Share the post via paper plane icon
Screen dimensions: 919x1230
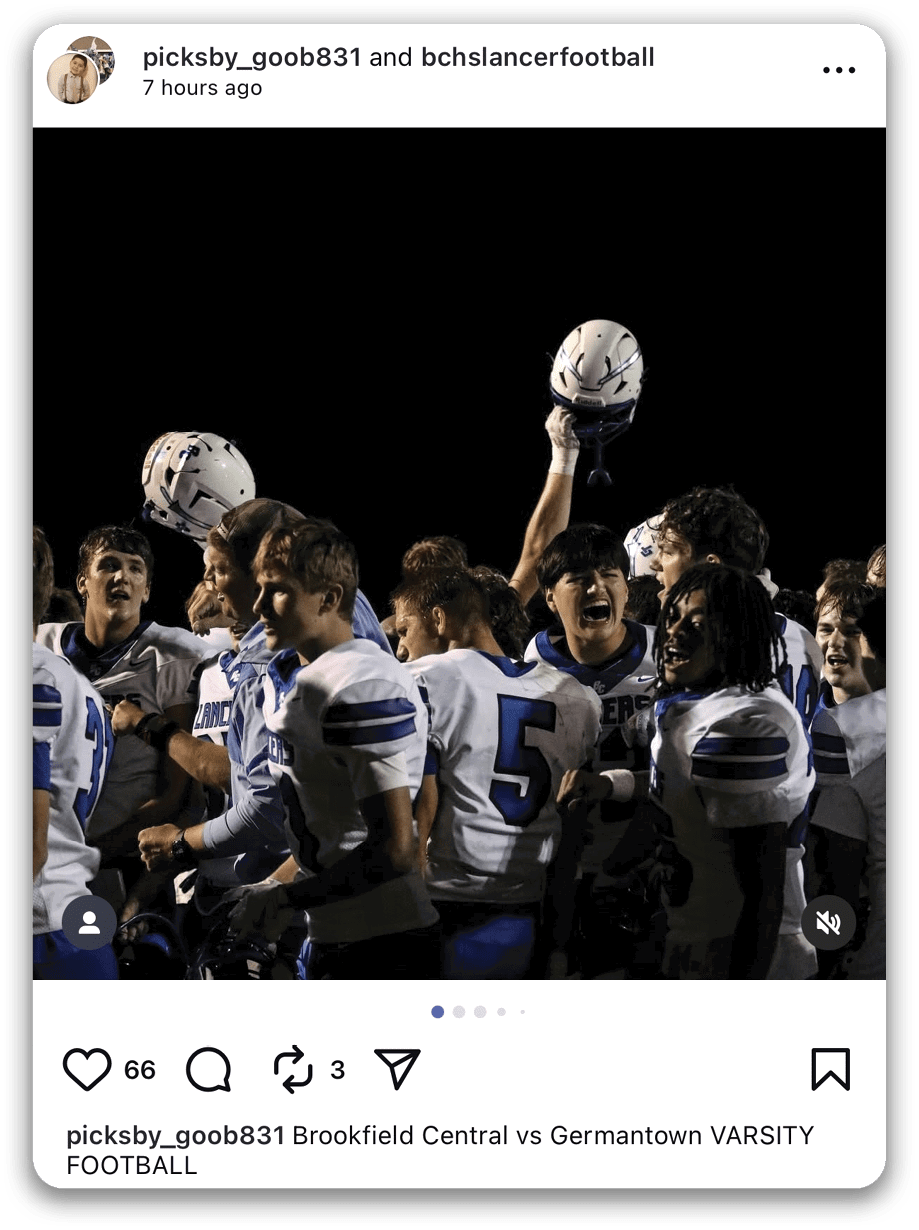(x=397, y=1069)
